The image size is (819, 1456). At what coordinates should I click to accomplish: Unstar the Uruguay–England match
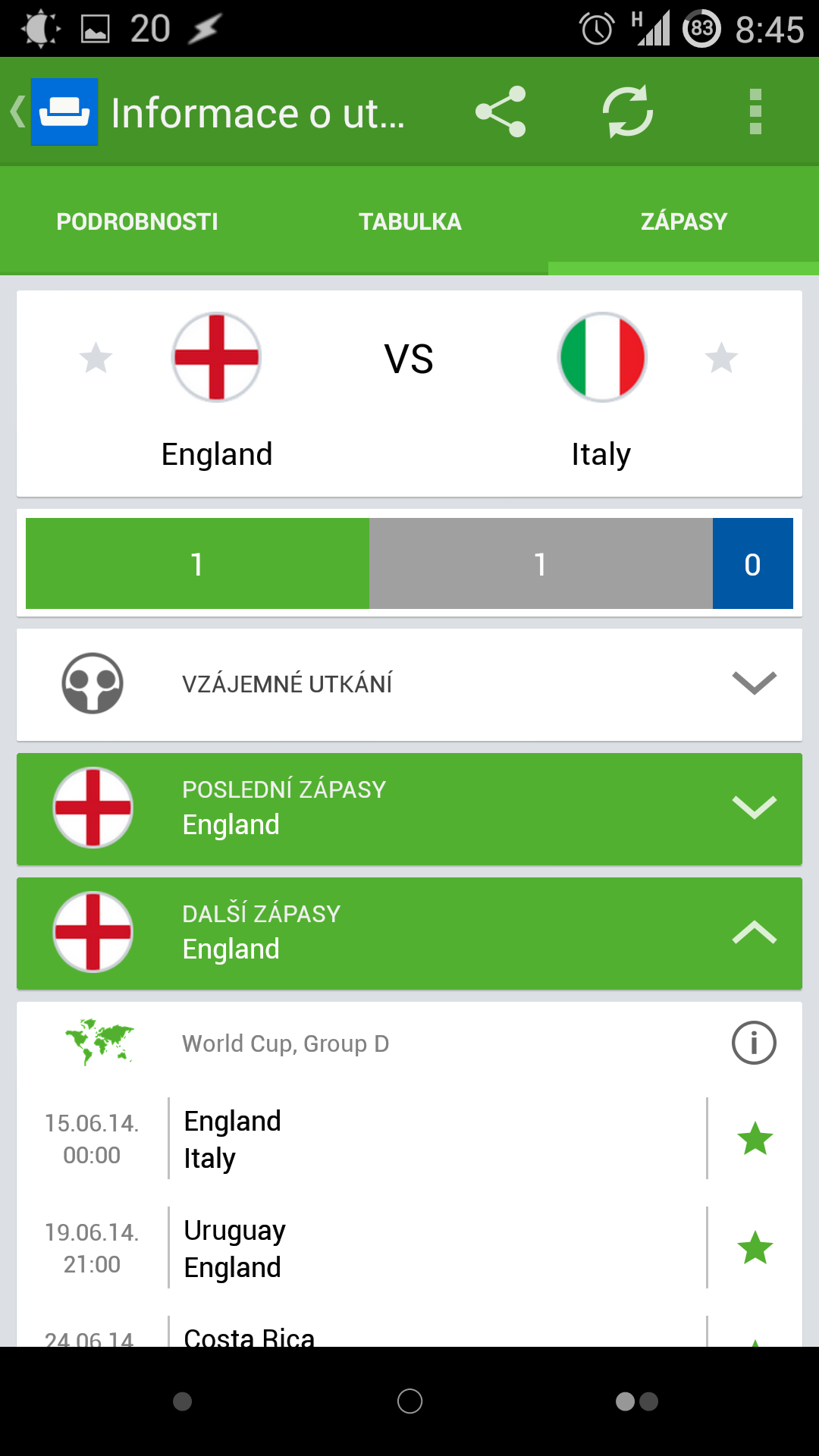(755, 1248)
